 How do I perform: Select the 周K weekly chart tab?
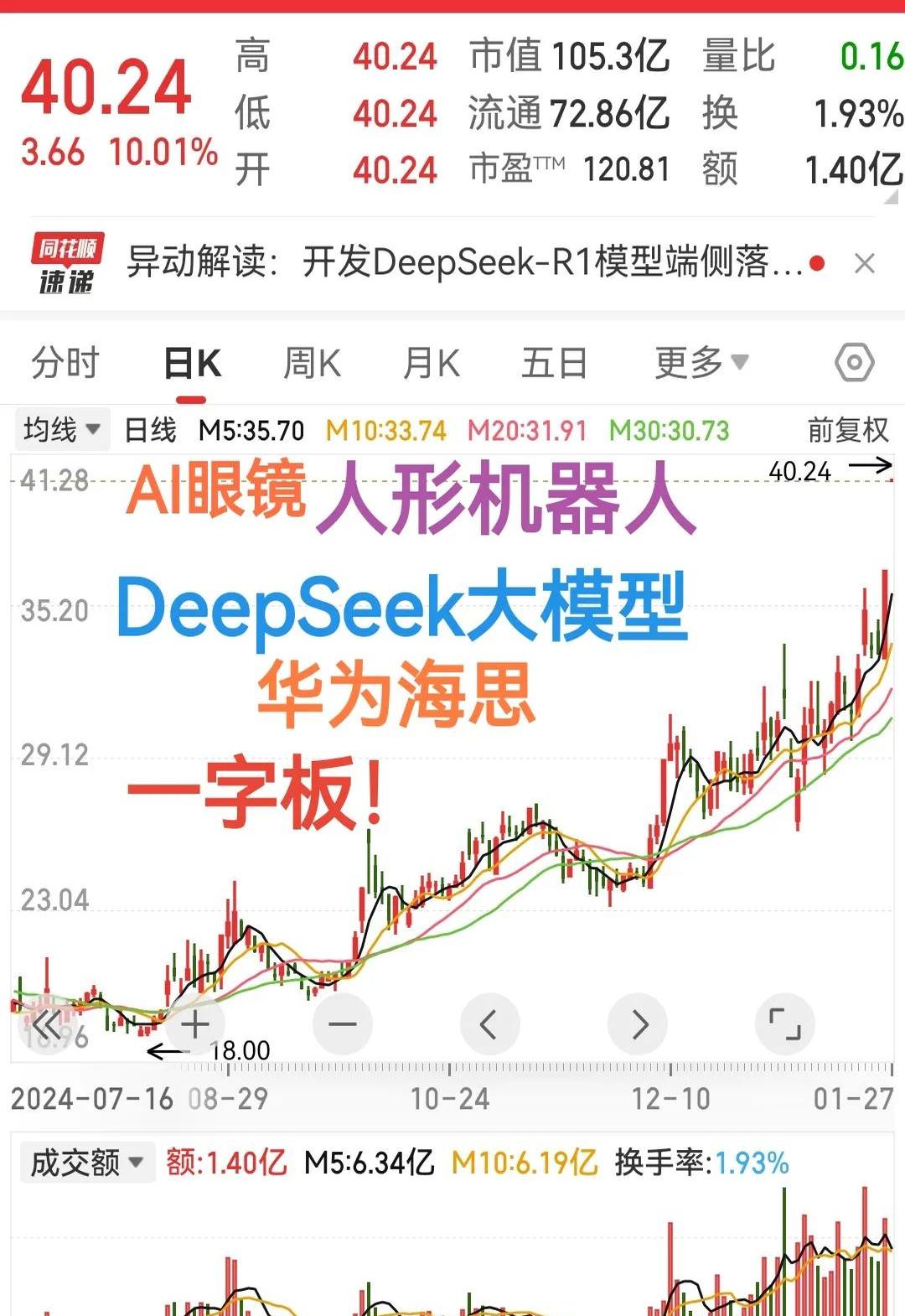(312, 364)
